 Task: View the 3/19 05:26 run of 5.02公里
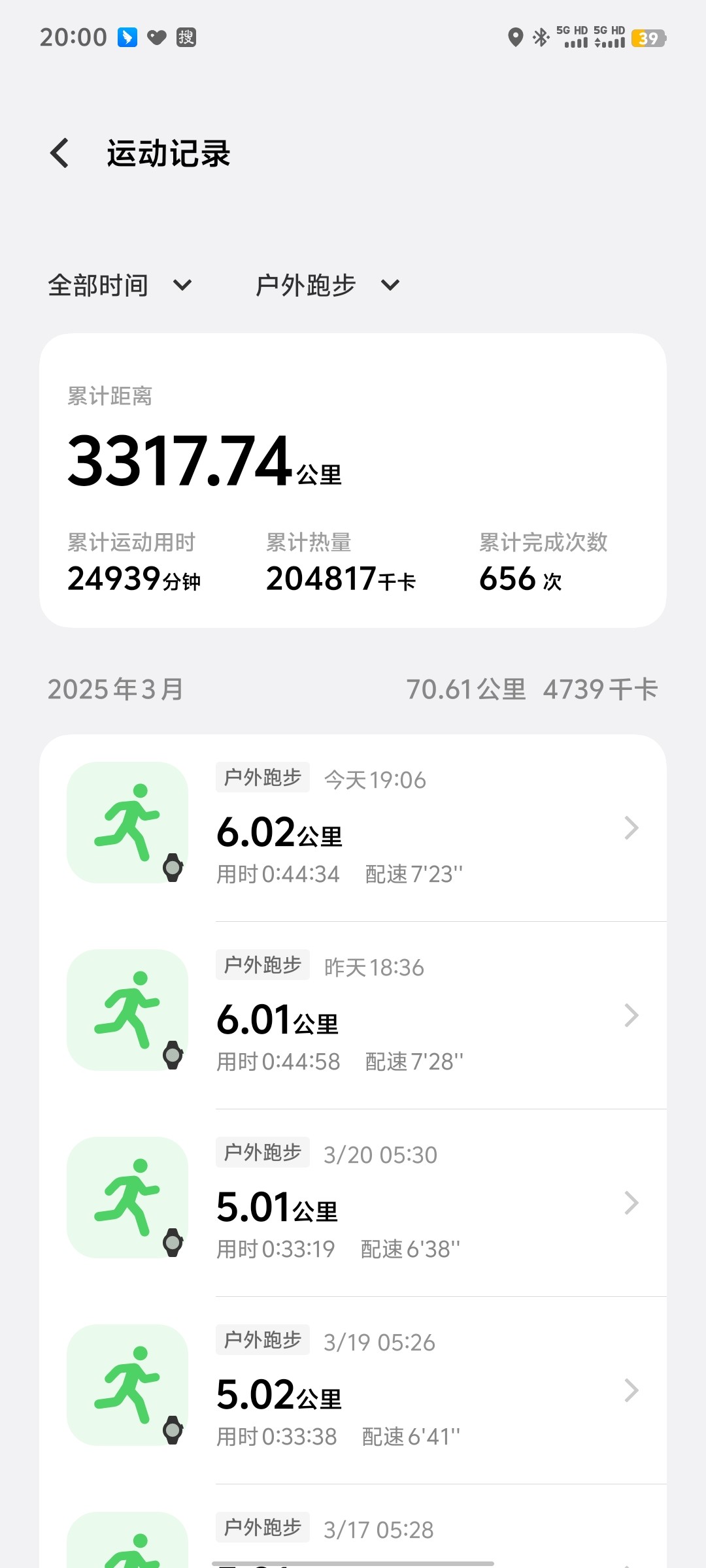(353, 1390)
